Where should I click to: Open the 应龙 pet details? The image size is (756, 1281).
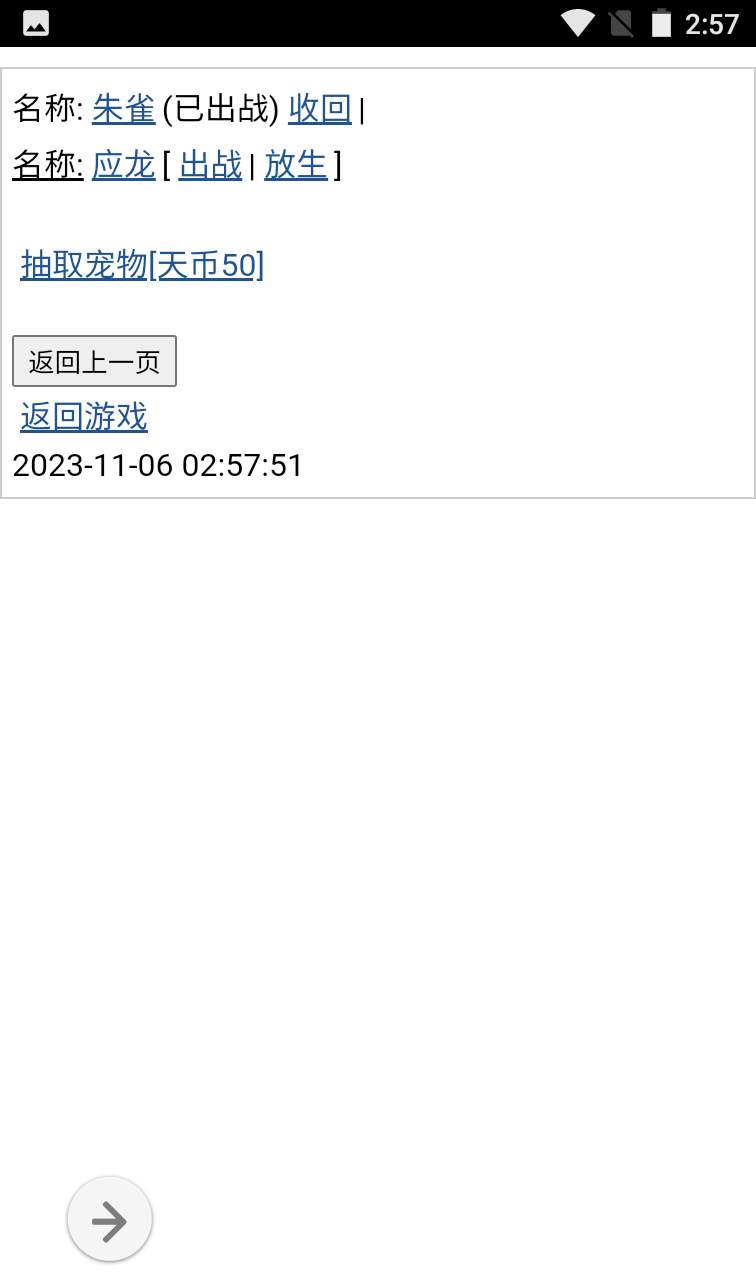(123, 165)
